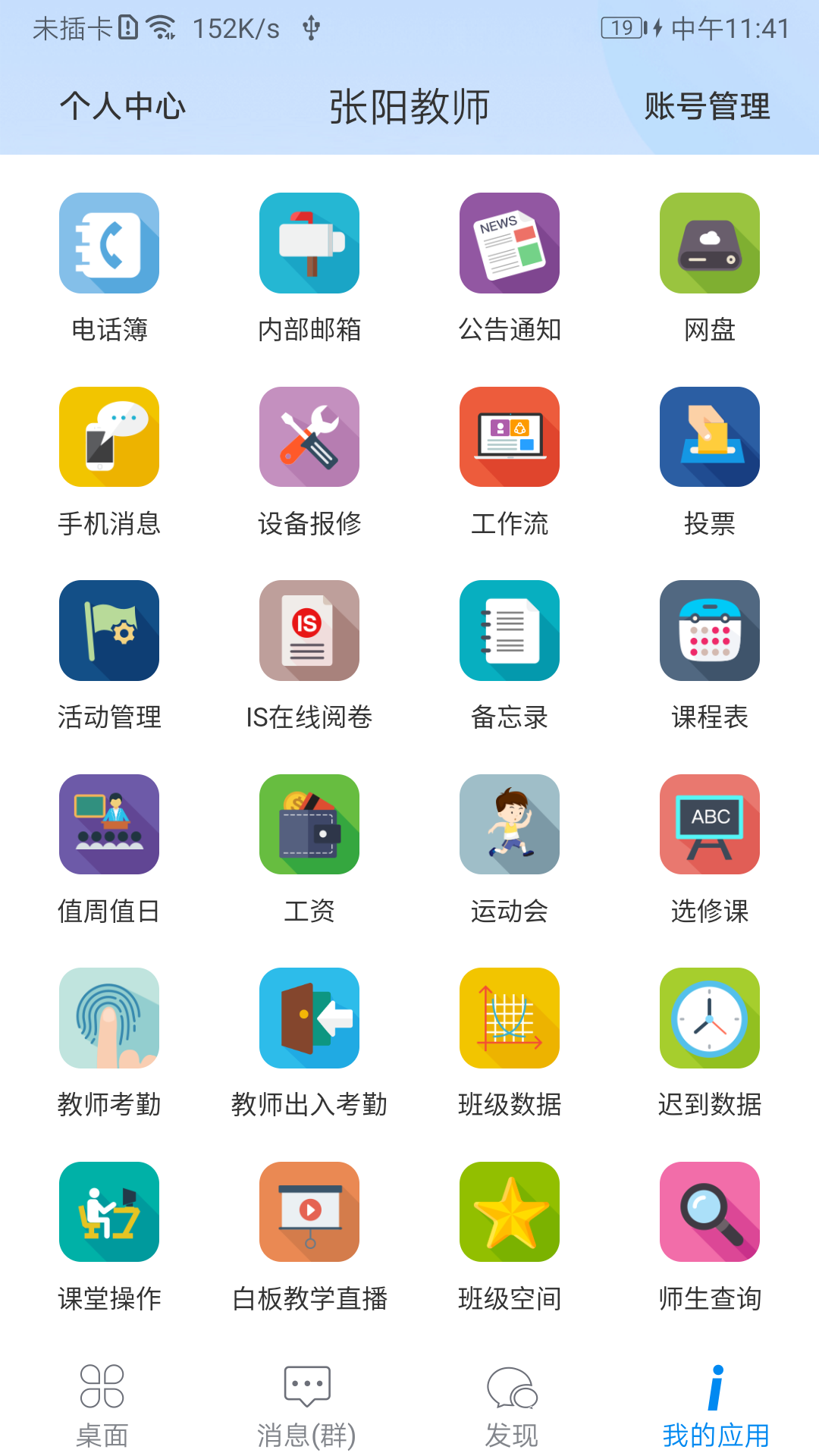This screenshot has width=819, height=1456.
Task: Open the 内部邮箱 internal mail app
Action: click(x=309, y=244)
